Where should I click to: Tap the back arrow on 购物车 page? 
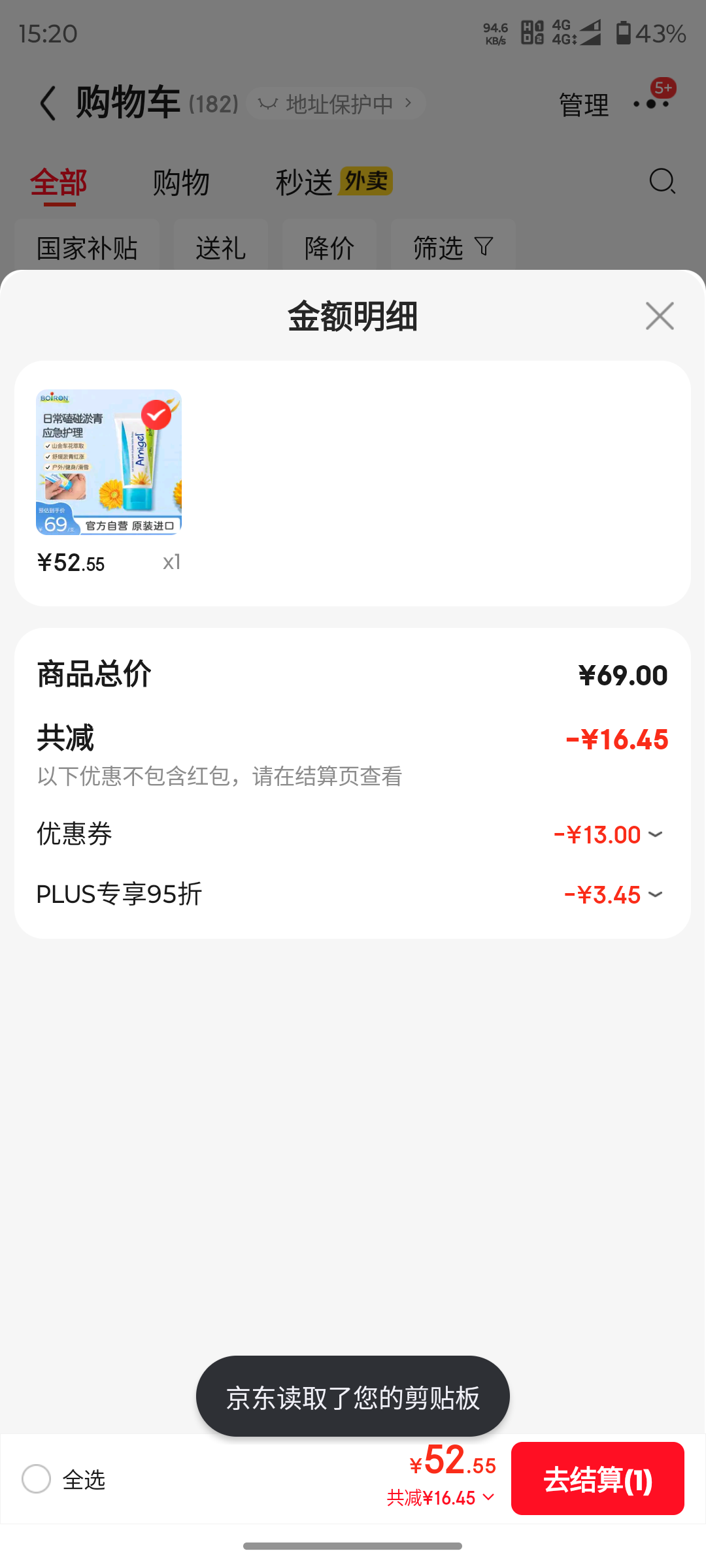coord(47,103)
